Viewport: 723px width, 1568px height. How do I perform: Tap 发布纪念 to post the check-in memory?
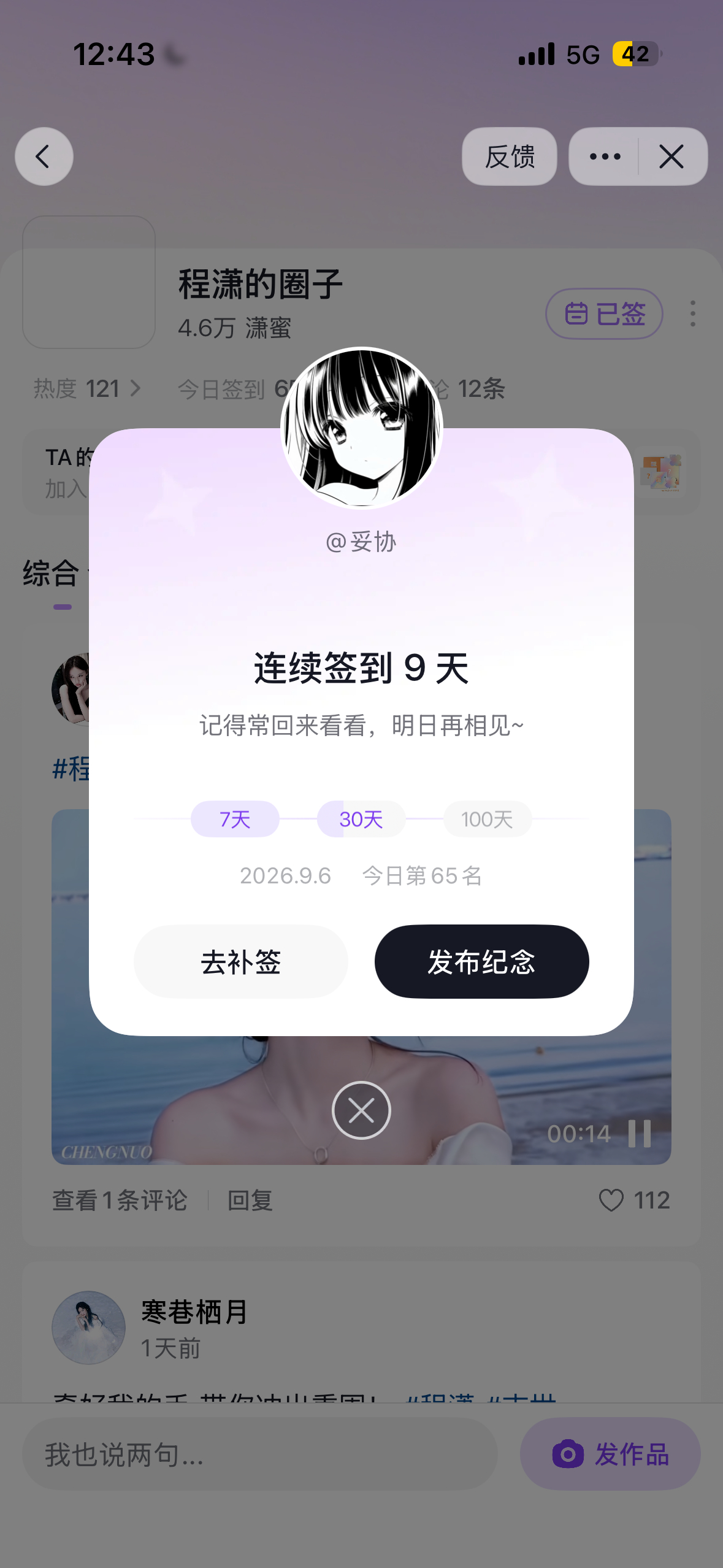coord(481,961)
